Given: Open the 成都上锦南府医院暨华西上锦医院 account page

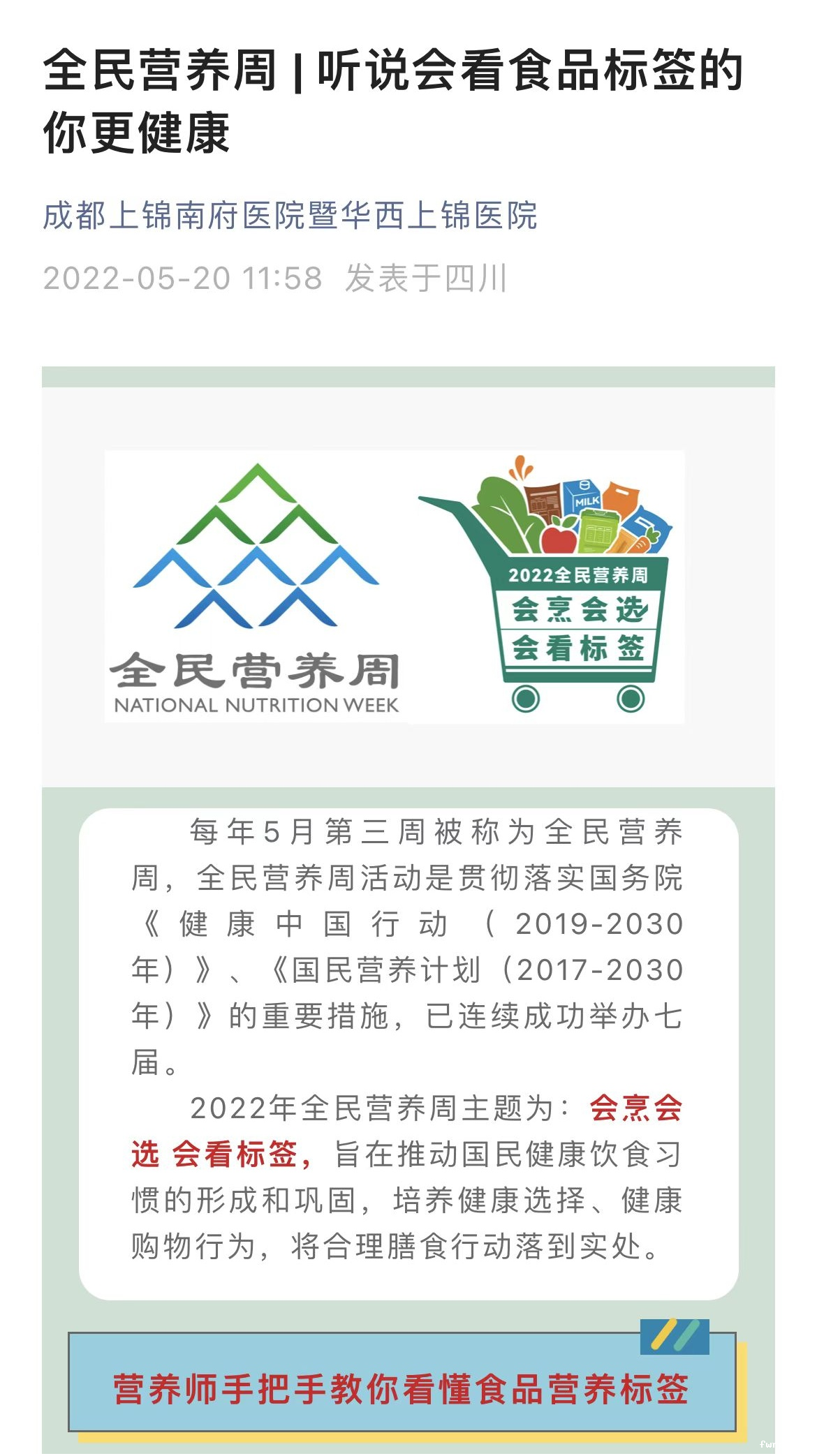Looking at the screenshot, I should pos(290,216).
